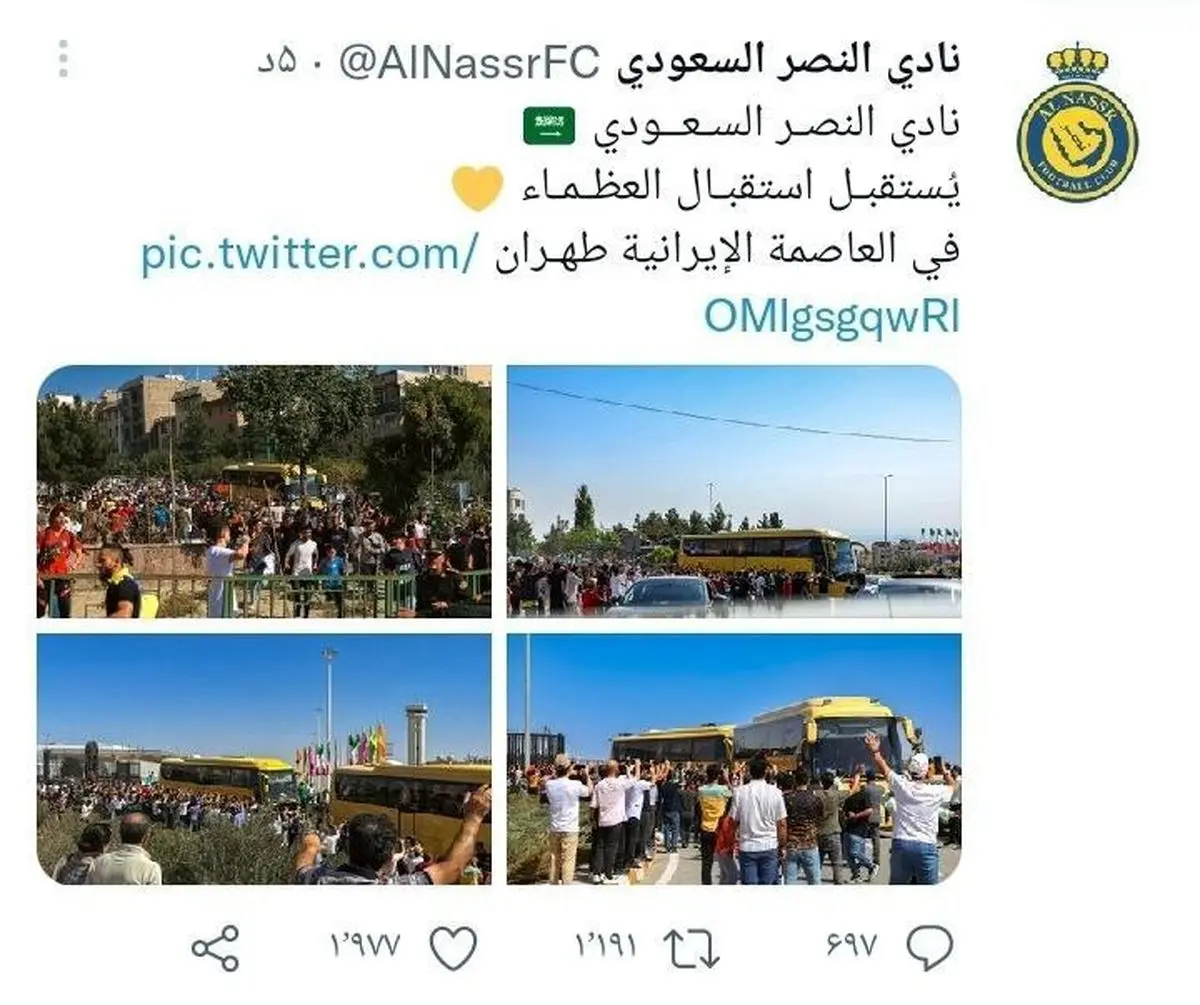The width and height of the screenshot is (1200, 1005).
Task: Share this tweet
Action: [x=215, y=946]
